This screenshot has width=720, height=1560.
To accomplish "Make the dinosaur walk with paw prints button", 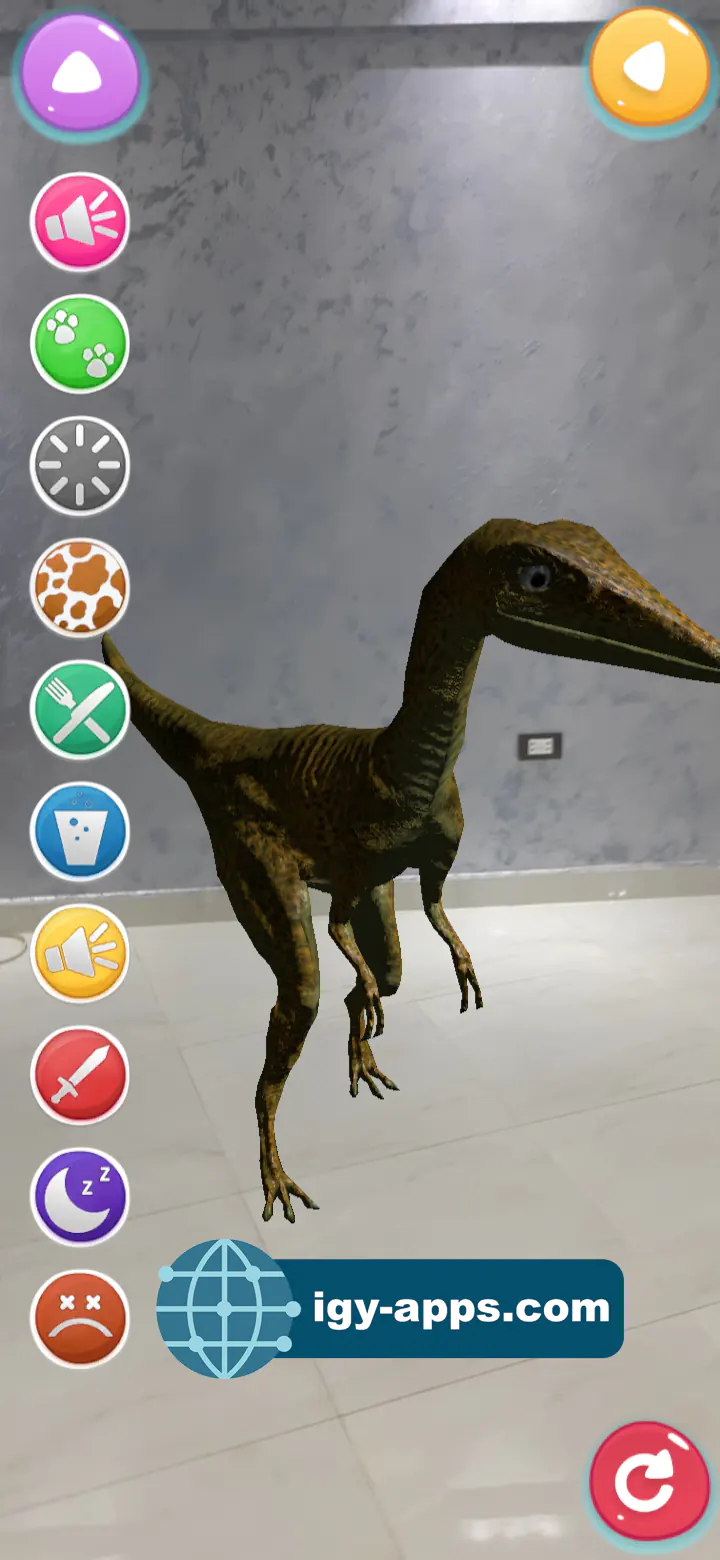I will coord(80,344).
